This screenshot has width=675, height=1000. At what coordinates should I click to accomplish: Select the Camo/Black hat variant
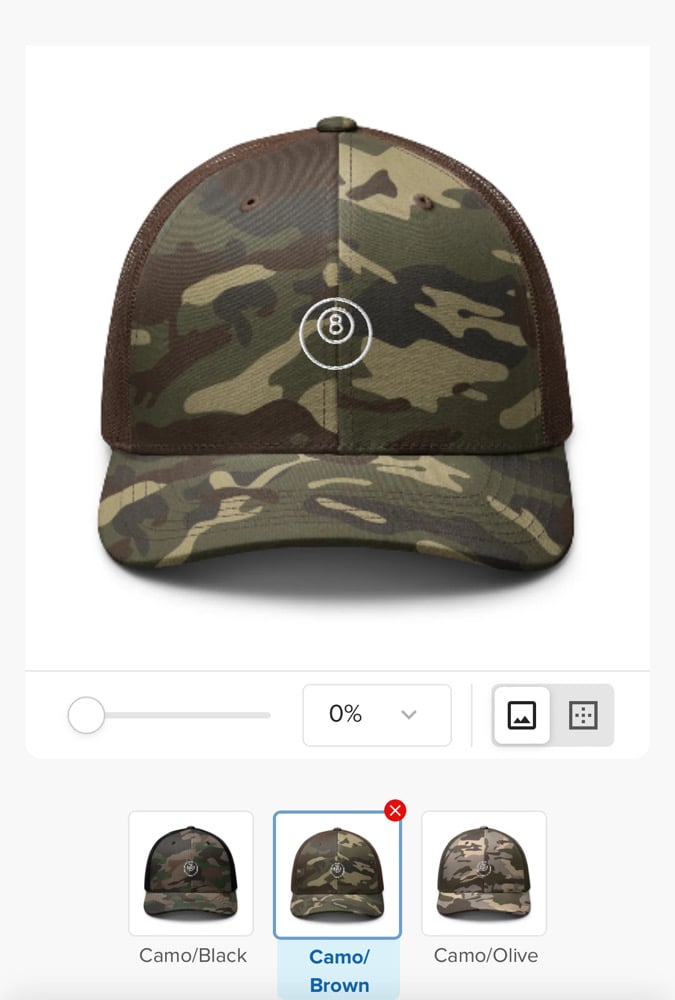(191, 873)
